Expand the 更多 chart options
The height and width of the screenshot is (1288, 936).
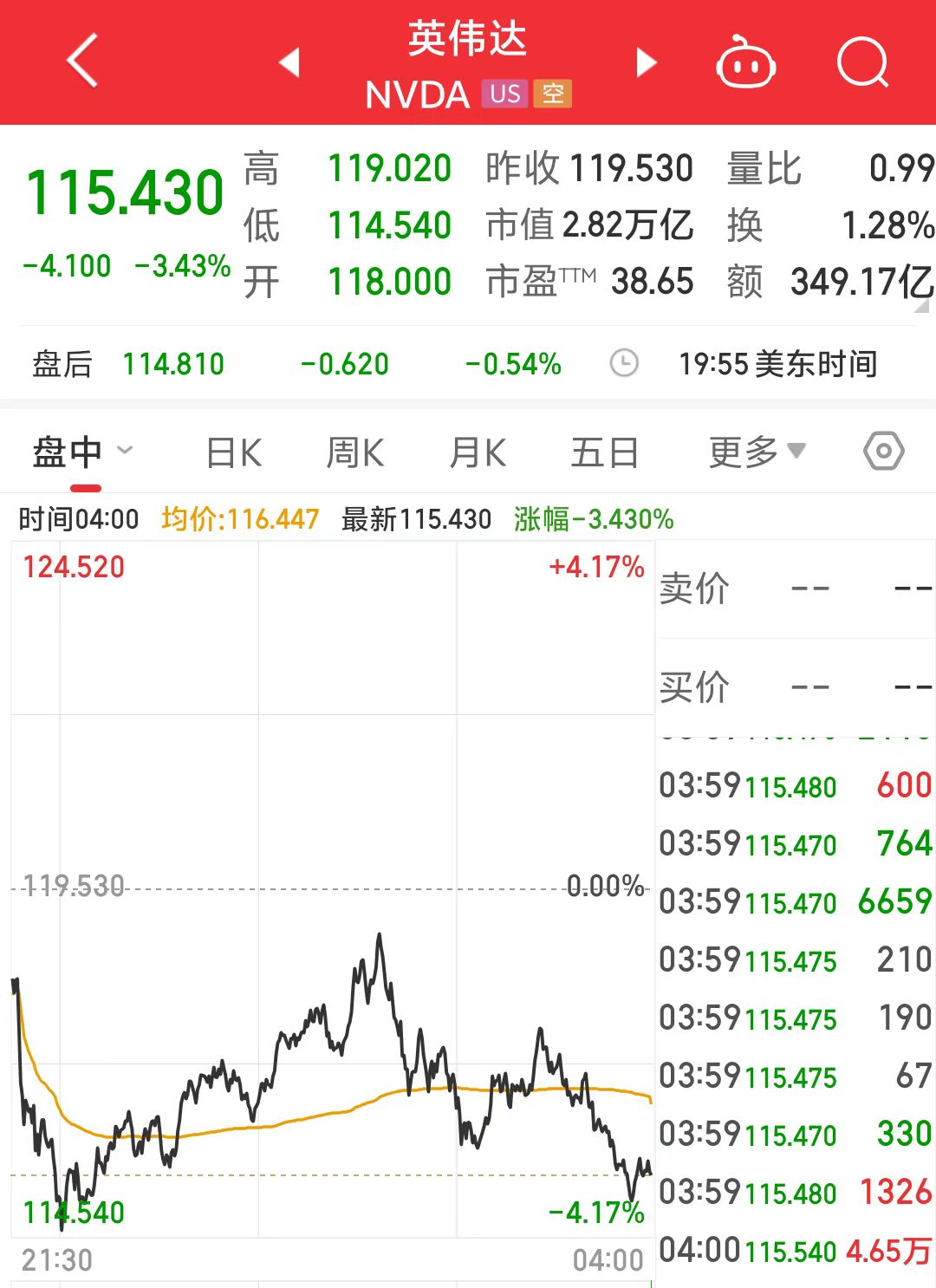(756, 452)
